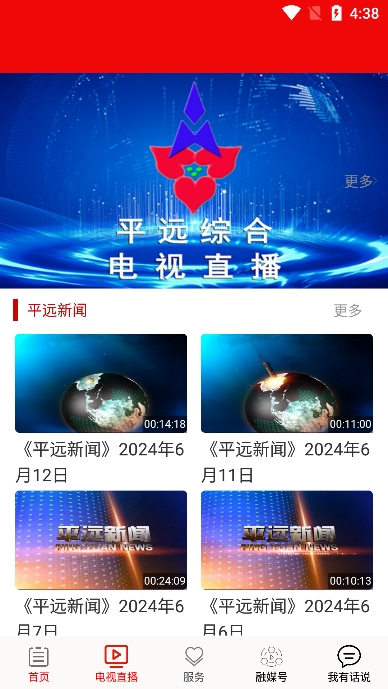Tap 更多 on the live TV banner
The width and height of the screenshot is (388, 689).
(360, 181)
